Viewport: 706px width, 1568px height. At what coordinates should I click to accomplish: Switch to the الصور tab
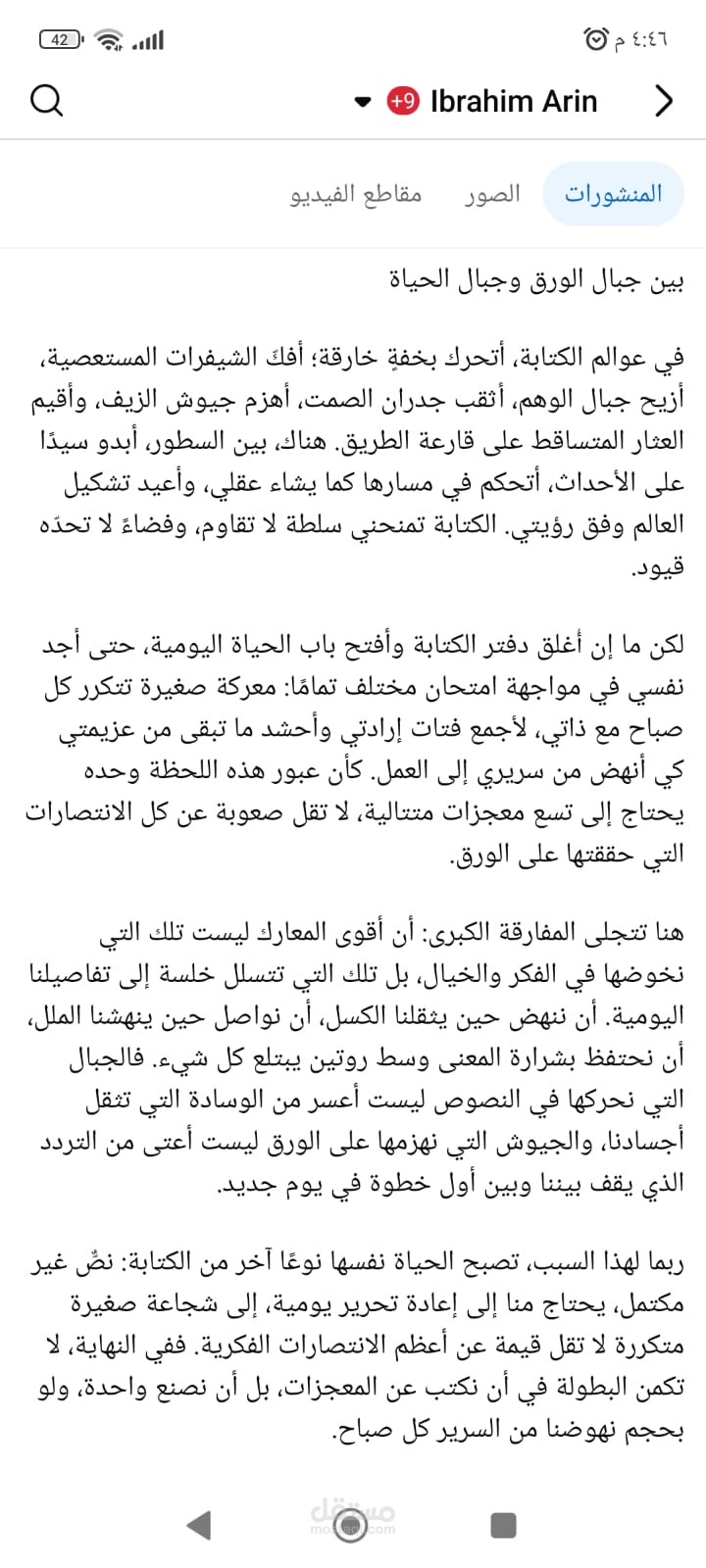492,194
